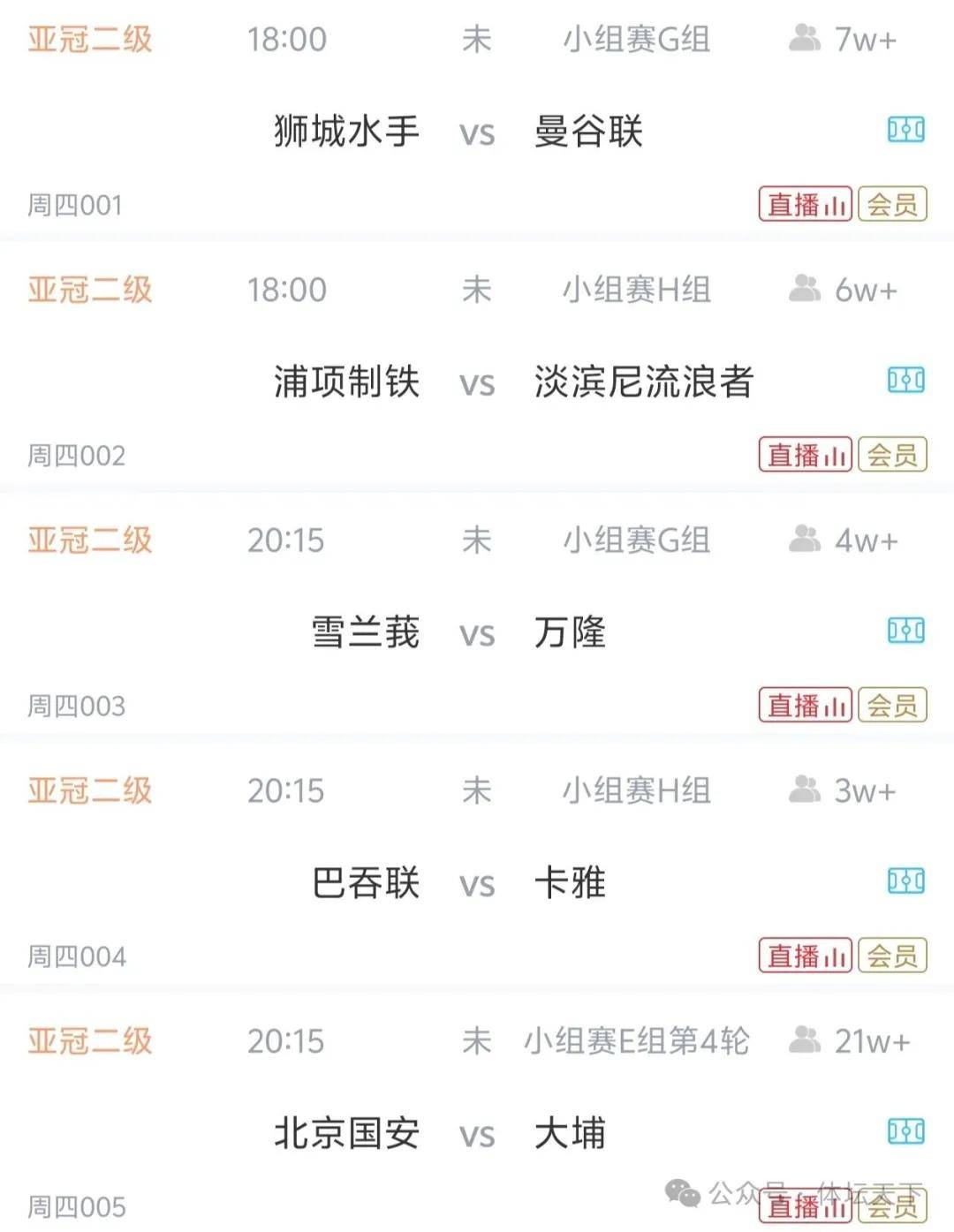Open the lineup icon for 巴吞联 vs 卡雅
Screen dimensions: 954x1232
(905, 881)
